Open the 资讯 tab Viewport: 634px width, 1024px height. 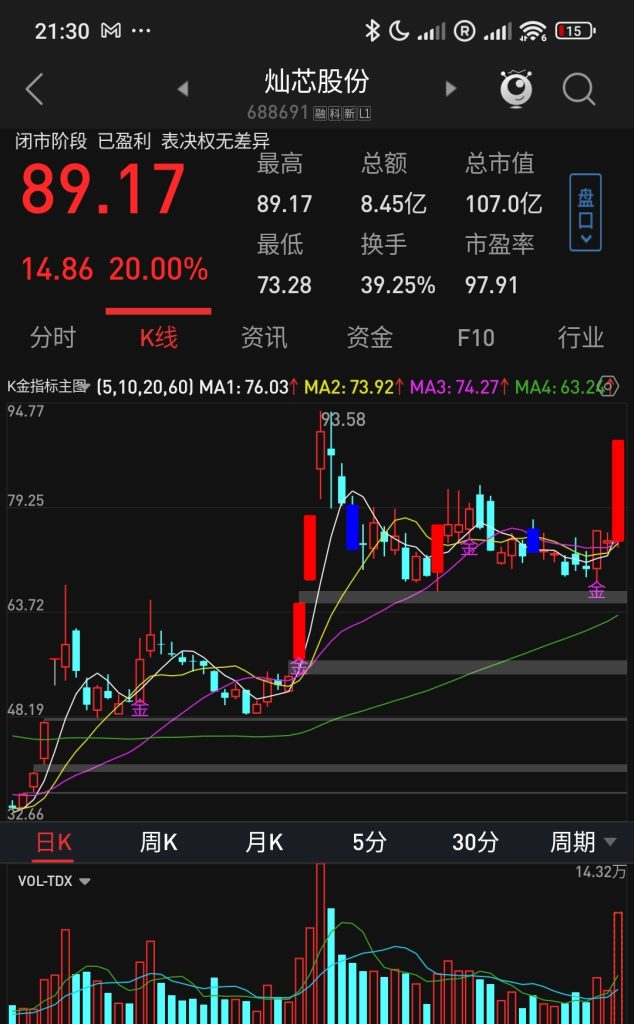coord(264,337)
